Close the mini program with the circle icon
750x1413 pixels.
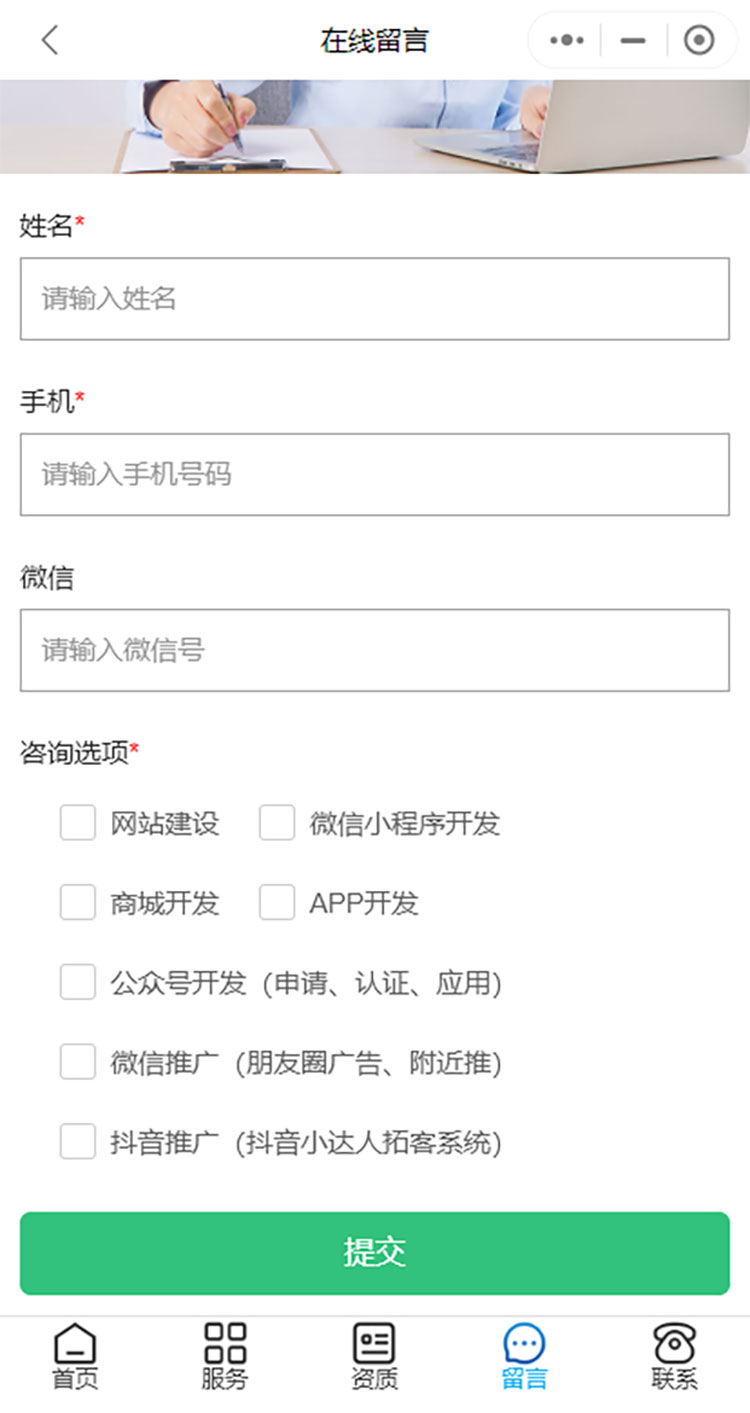[x=699, y=40]
